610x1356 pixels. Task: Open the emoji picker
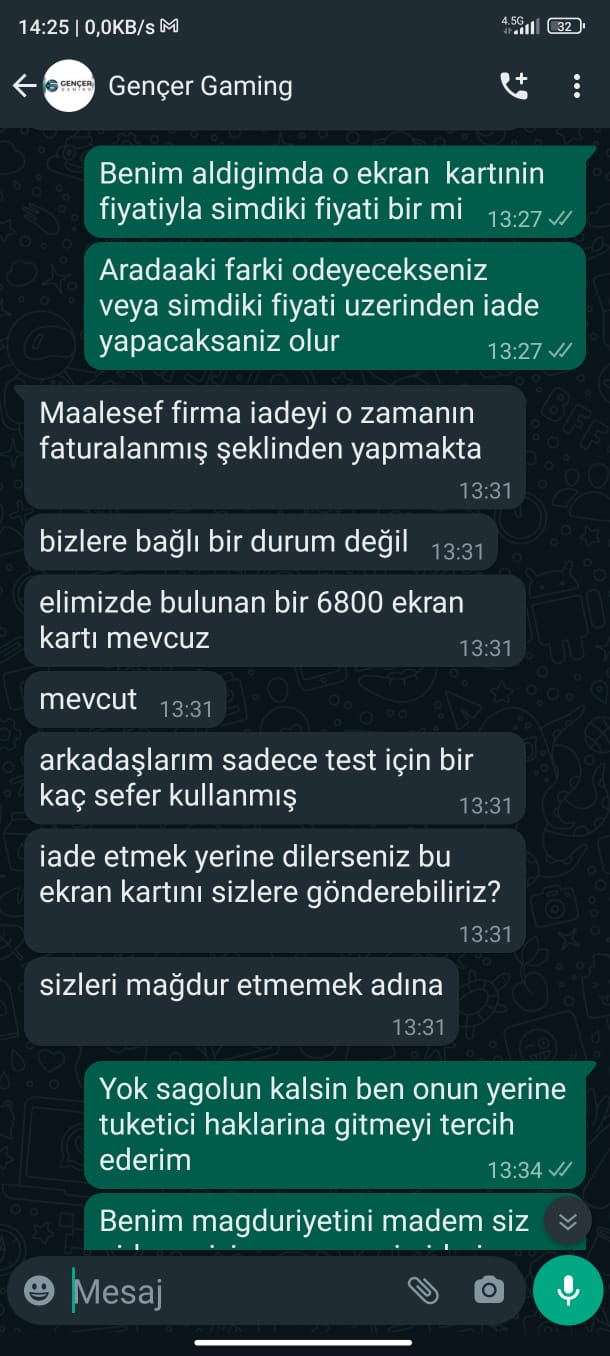[x=39, y=1291]
